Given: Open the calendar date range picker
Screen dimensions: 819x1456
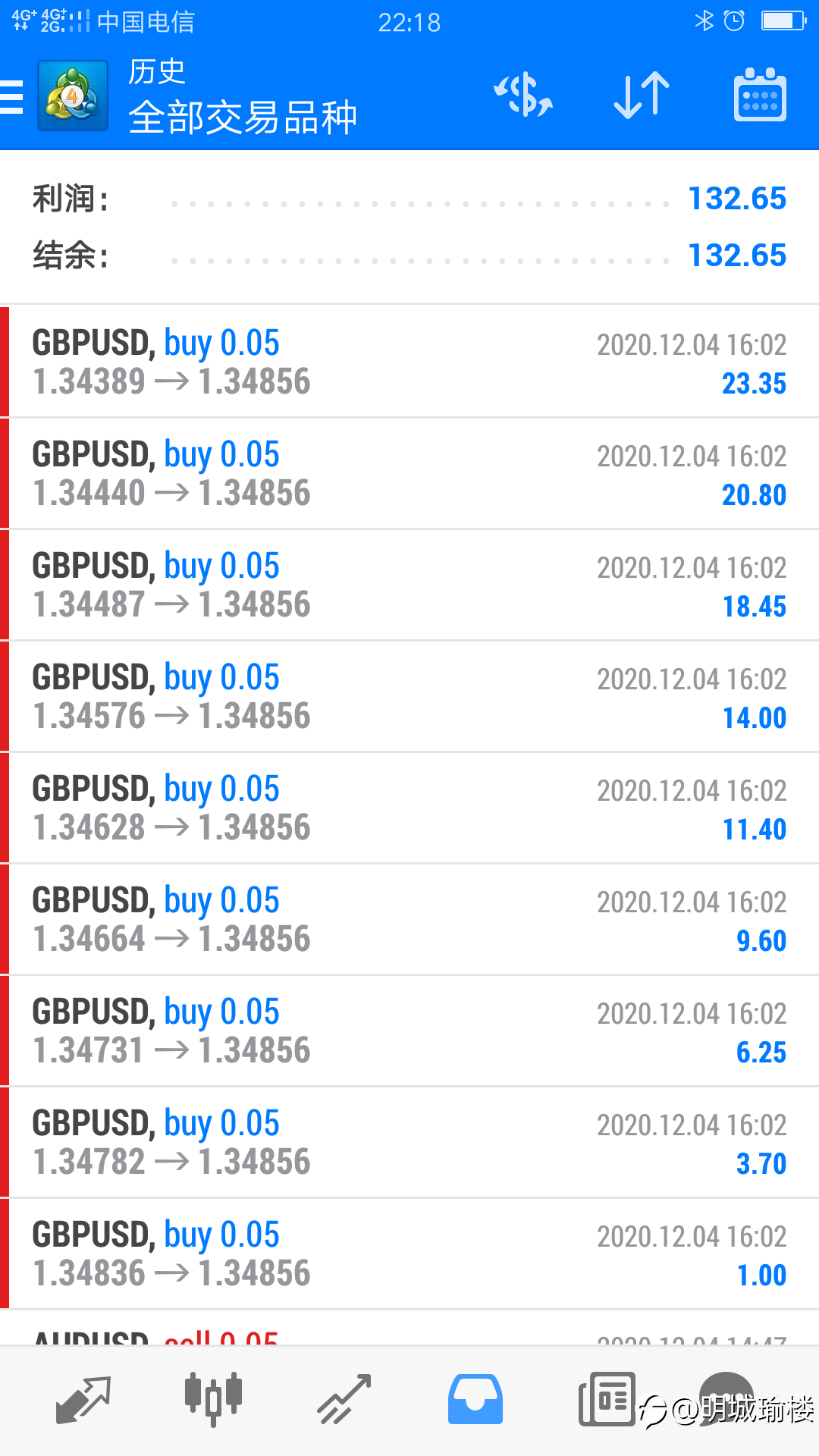Looking at the screenshot, I should pyautogui.click(x=760, y=96).
